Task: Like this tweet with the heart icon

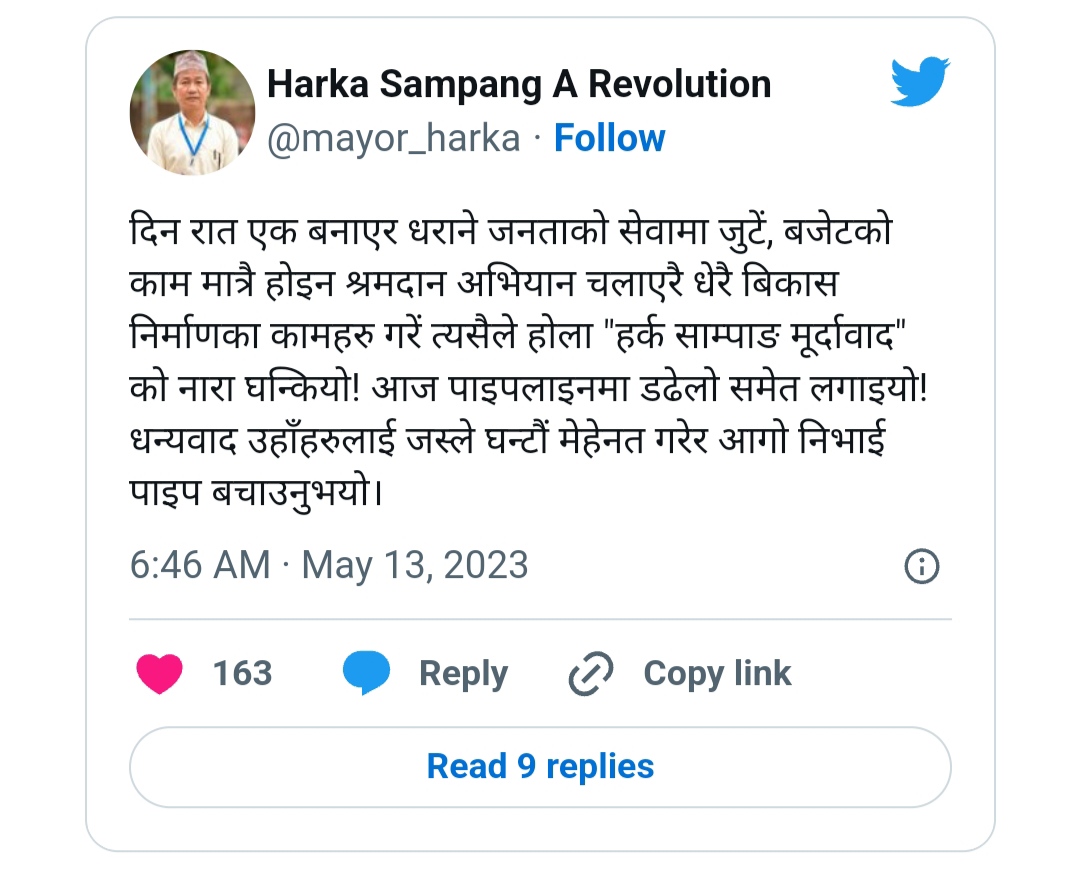Action: 159,673
